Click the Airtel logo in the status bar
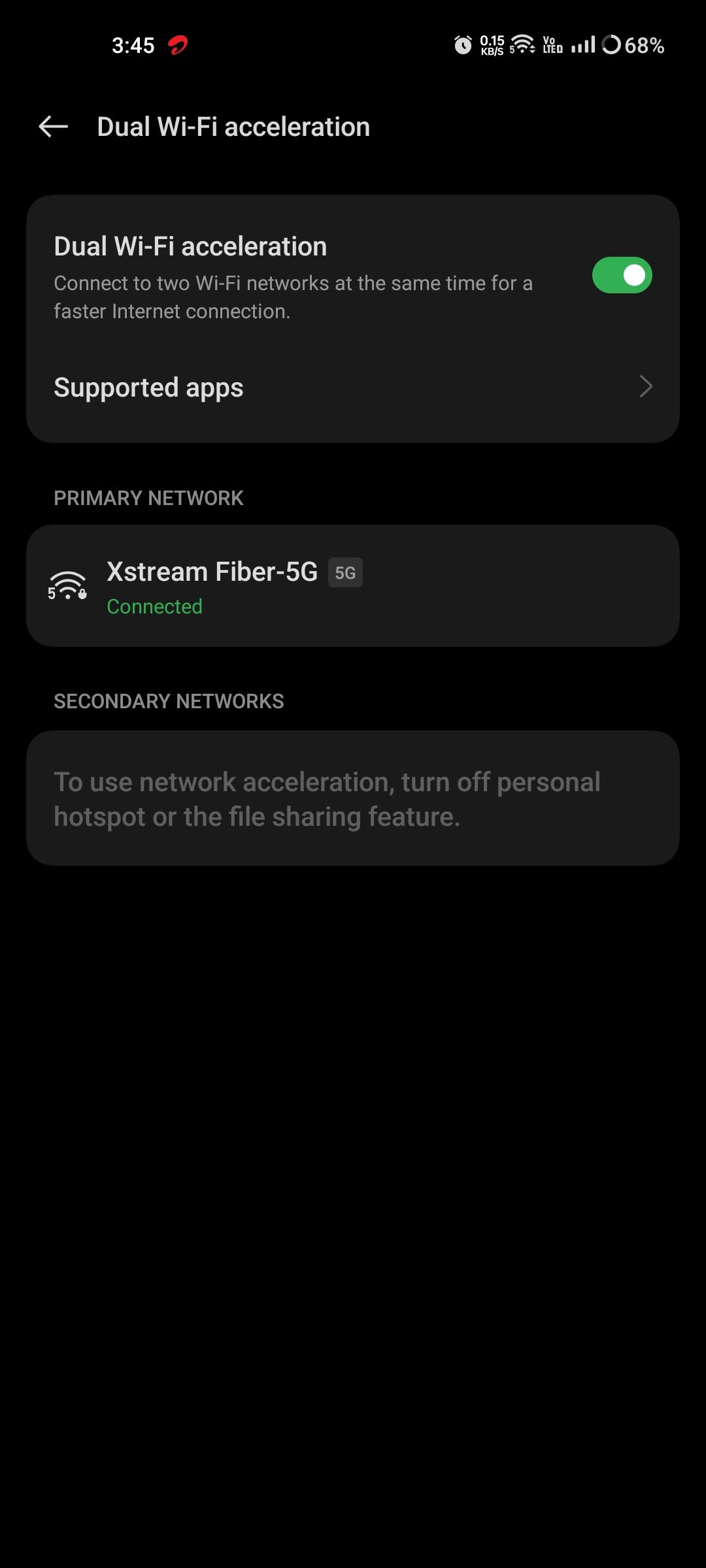Viewport: 706px width, 1568px height. click(x=177, y=44)
